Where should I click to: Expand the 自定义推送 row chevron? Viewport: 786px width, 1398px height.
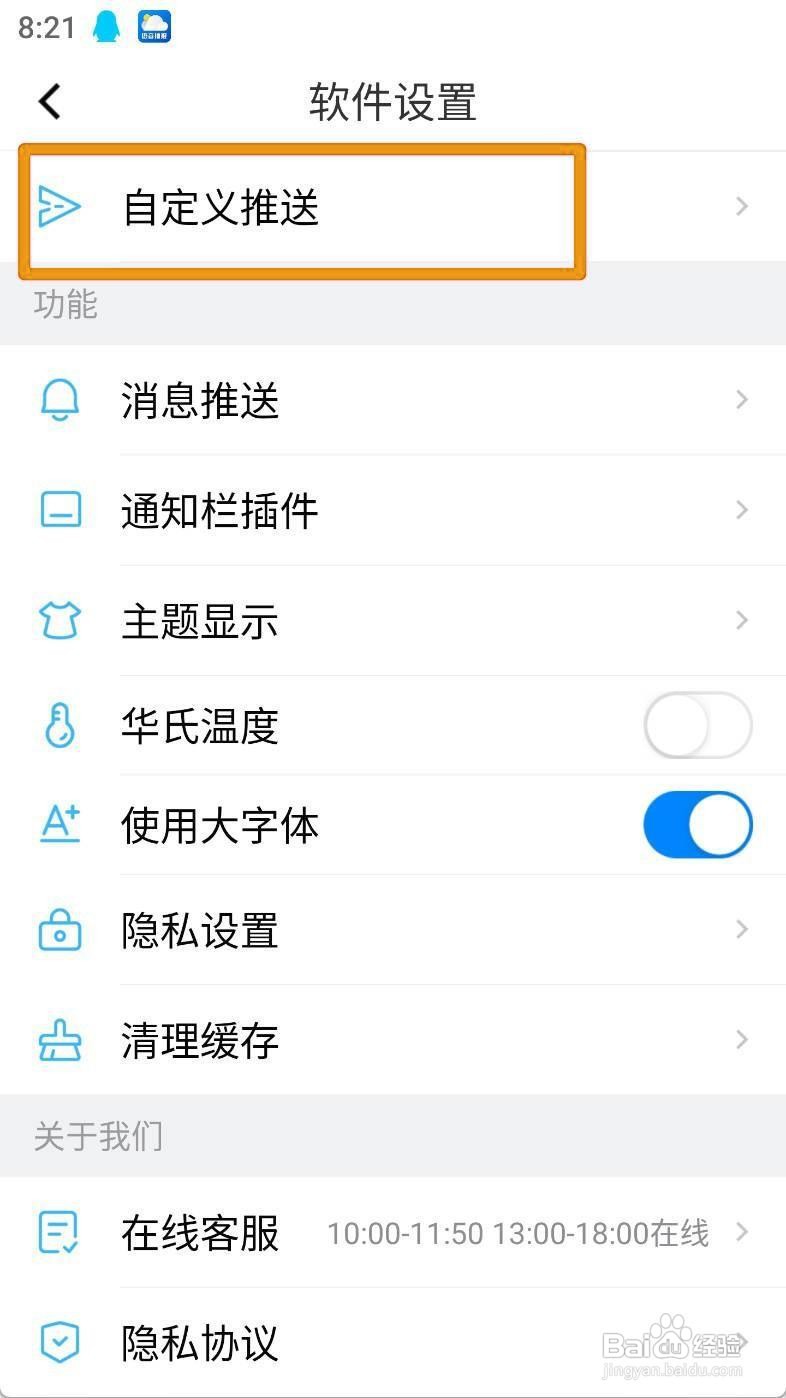click(742, 206)
